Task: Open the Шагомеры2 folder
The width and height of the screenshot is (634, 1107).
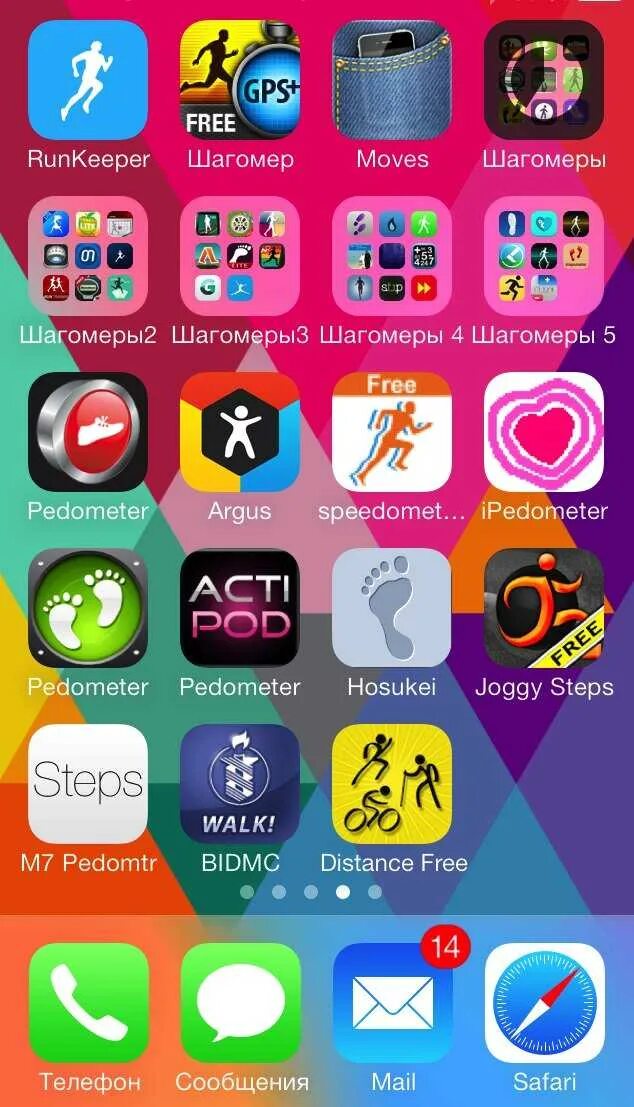Action: point(88,256)
